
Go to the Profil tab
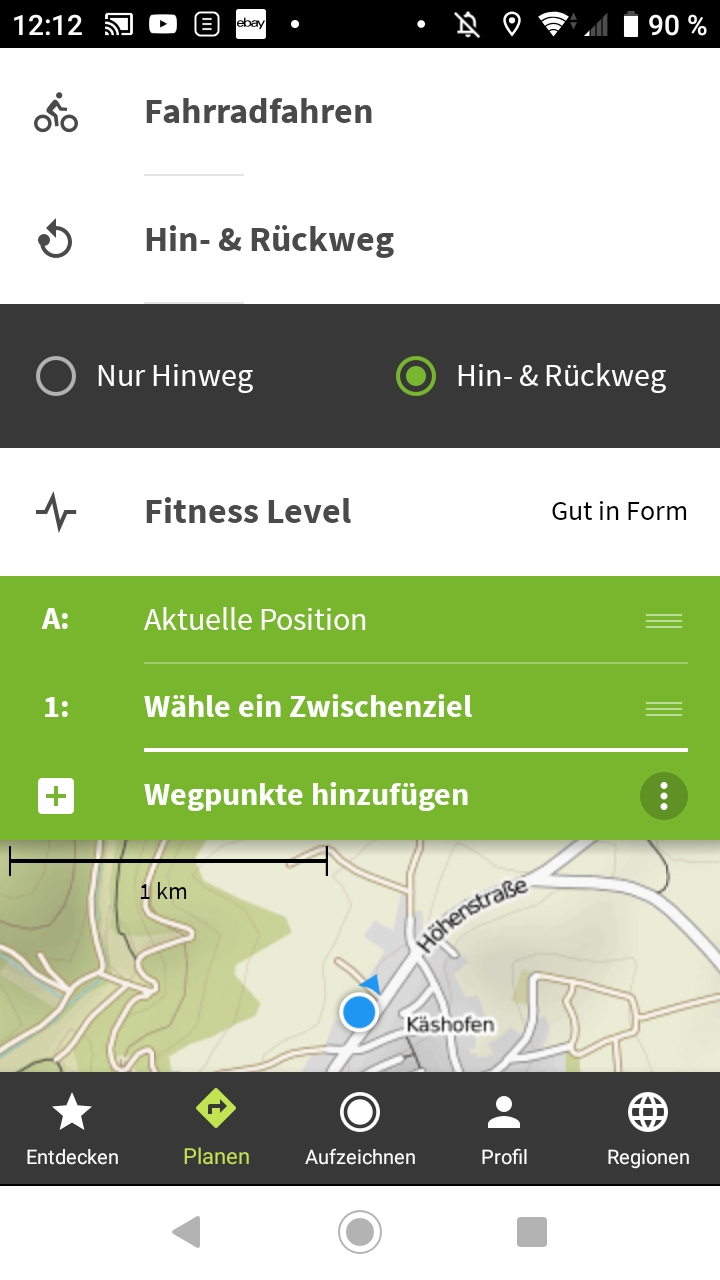(x=504, y=1130)
